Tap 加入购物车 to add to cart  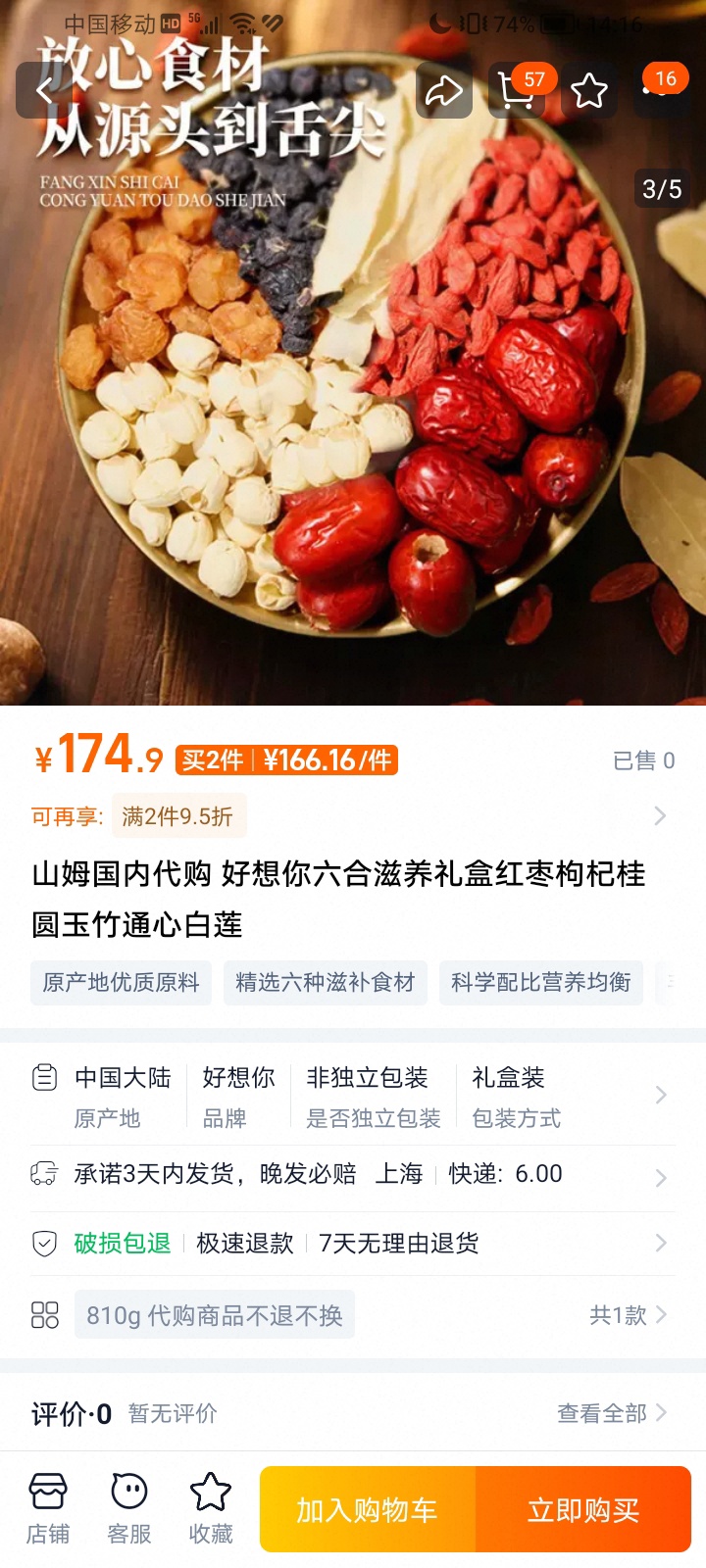point(368,1509)
